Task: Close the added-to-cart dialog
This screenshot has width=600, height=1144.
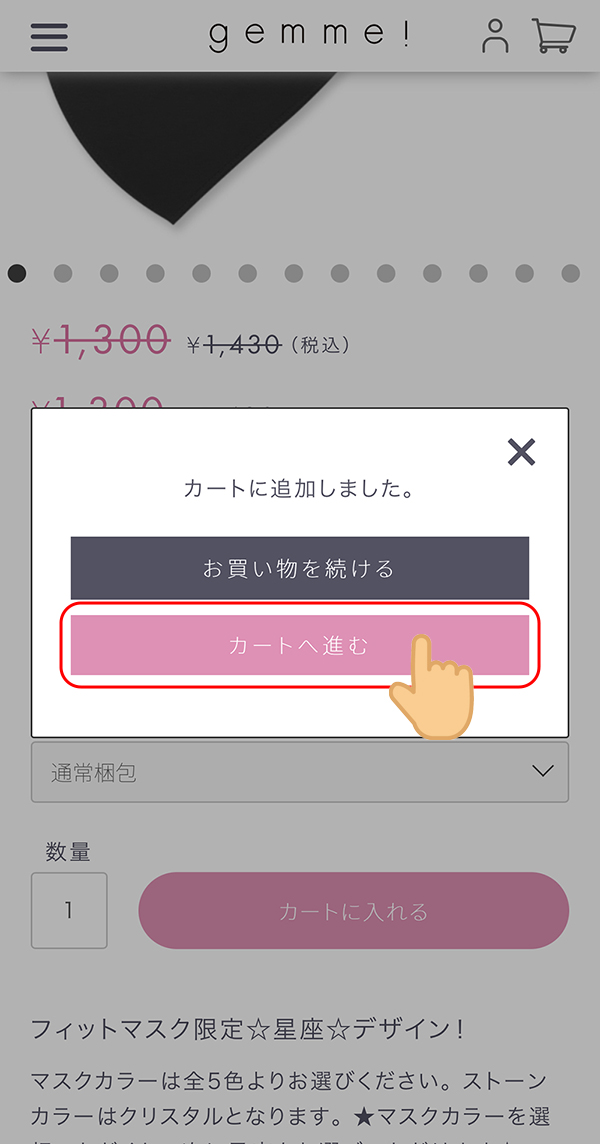Action: tap(521, 452)
